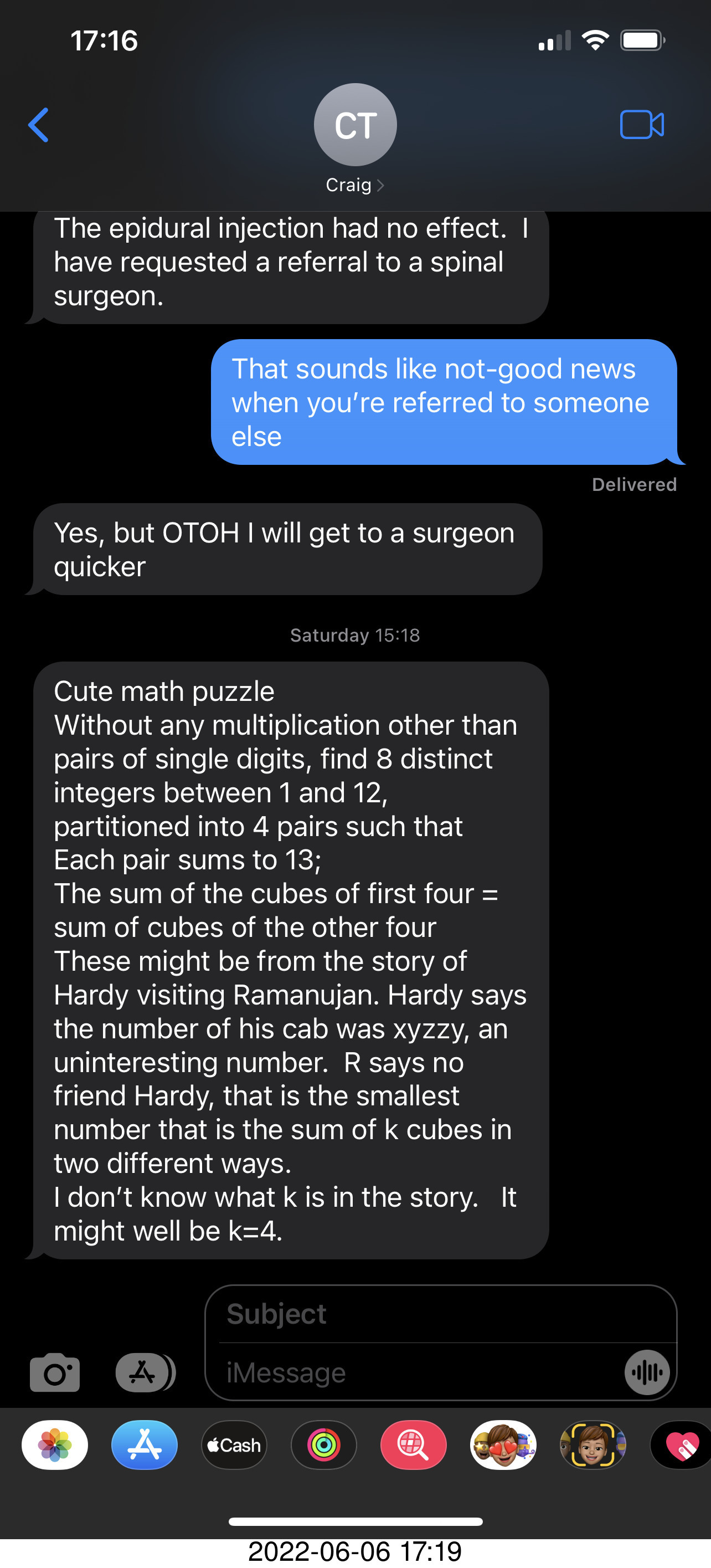Start a FaceTime video call with Craig
This screenshot has width=711, height=1568.
pyautogui.click(x=642, y=125)
